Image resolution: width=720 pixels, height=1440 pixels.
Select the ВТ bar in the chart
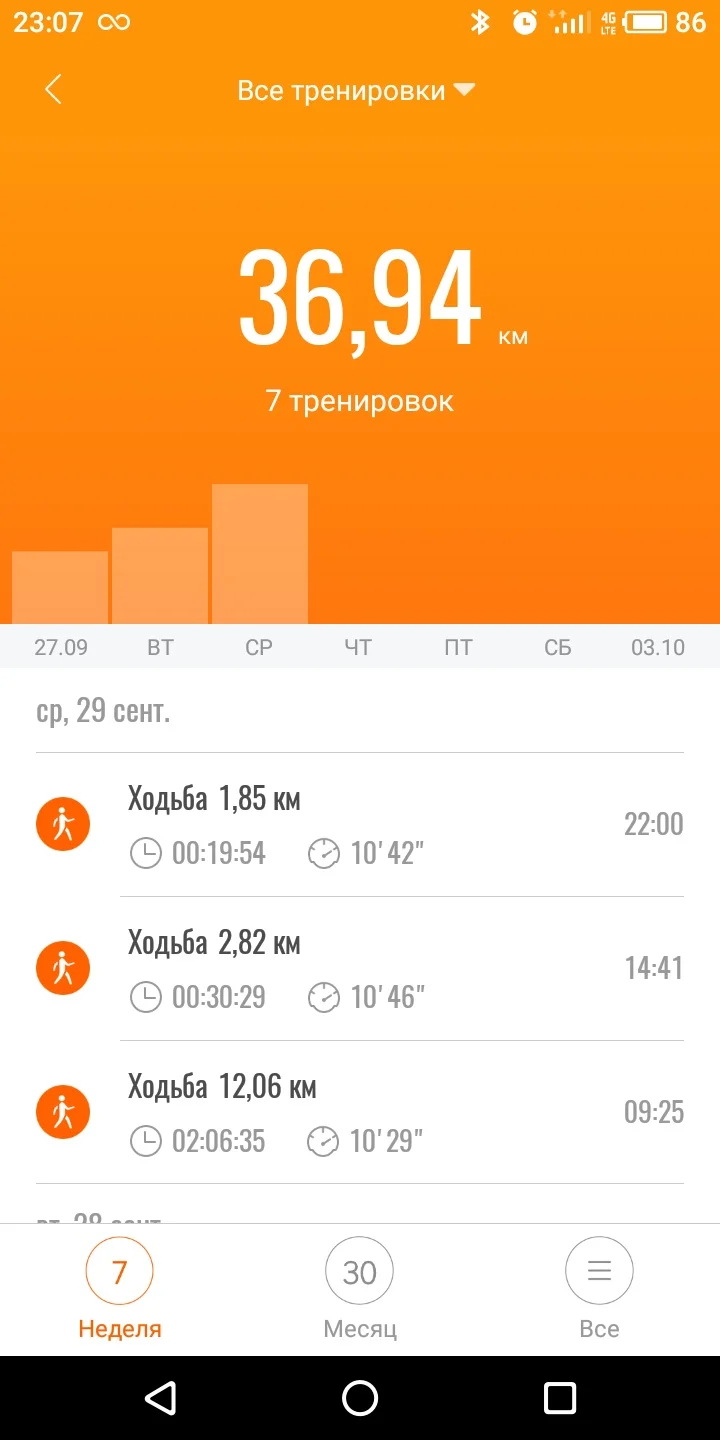(x=160, y=576)
